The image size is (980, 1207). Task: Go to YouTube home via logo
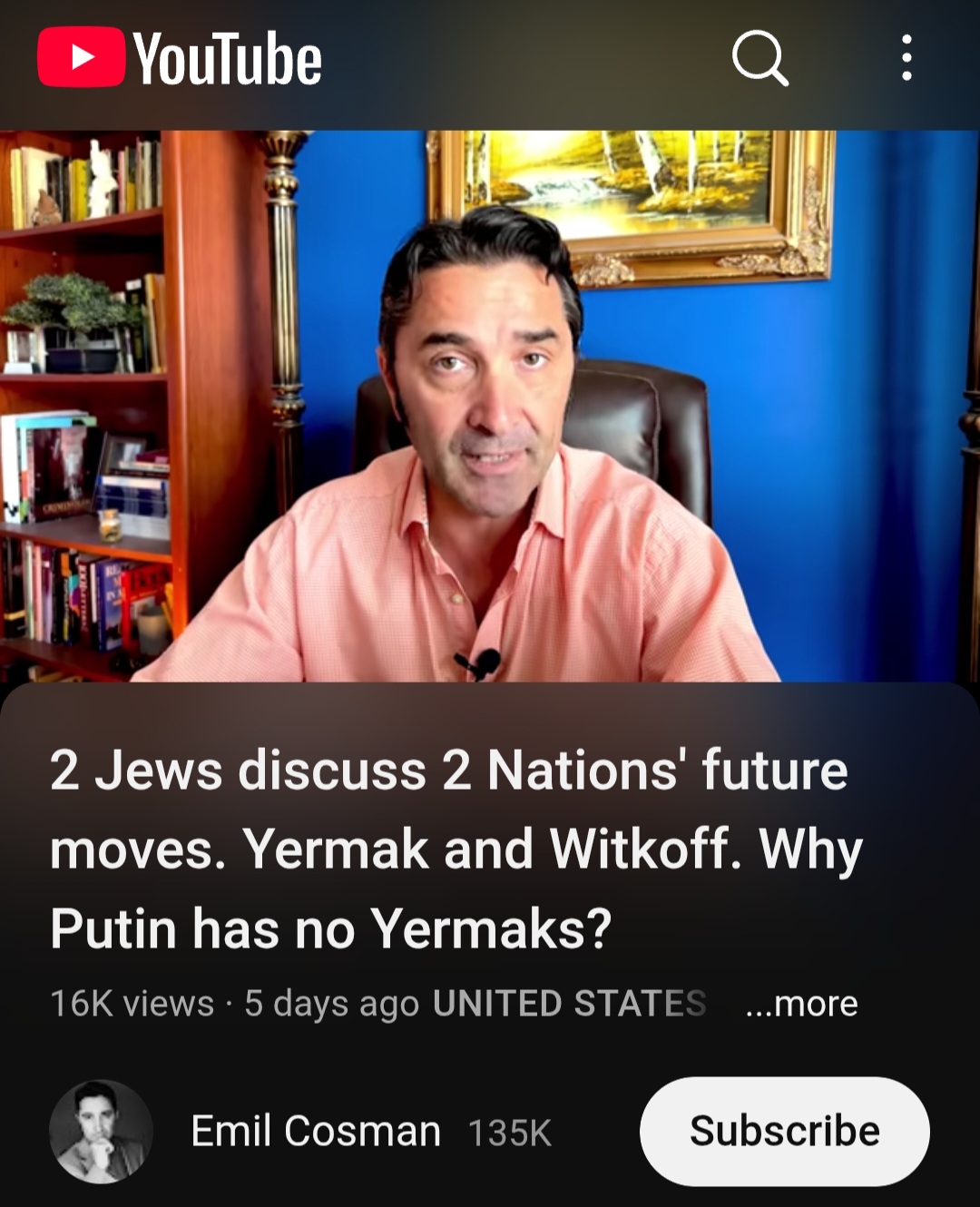180,58
